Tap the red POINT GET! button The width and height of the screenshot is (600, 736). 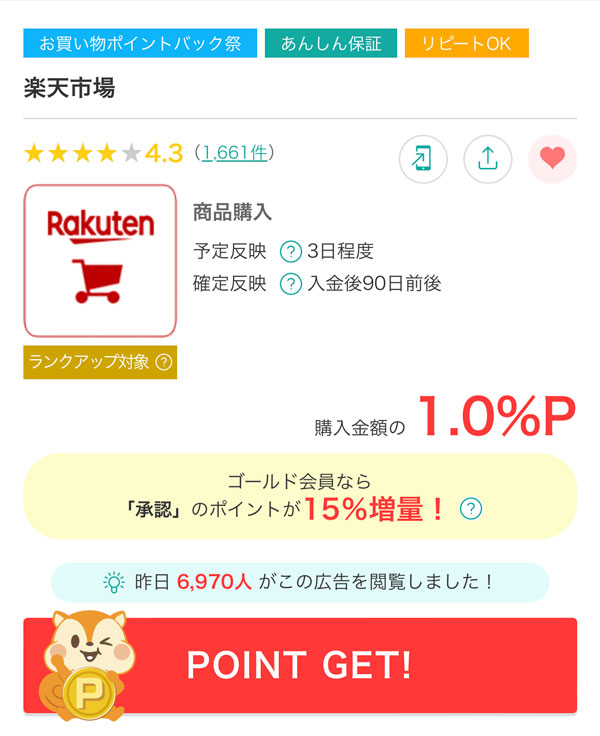point(300,666)
